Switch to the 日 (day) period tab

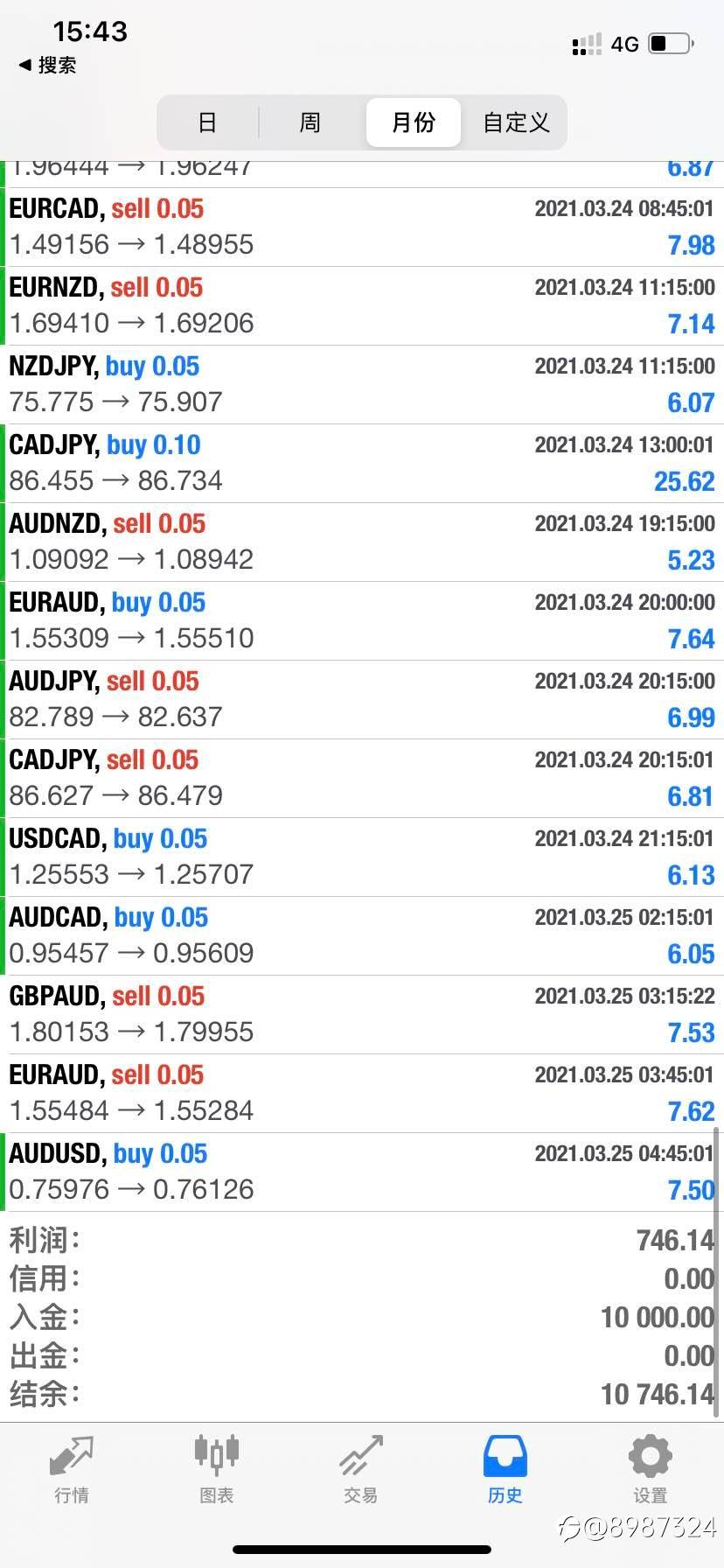tap(207, 122)
